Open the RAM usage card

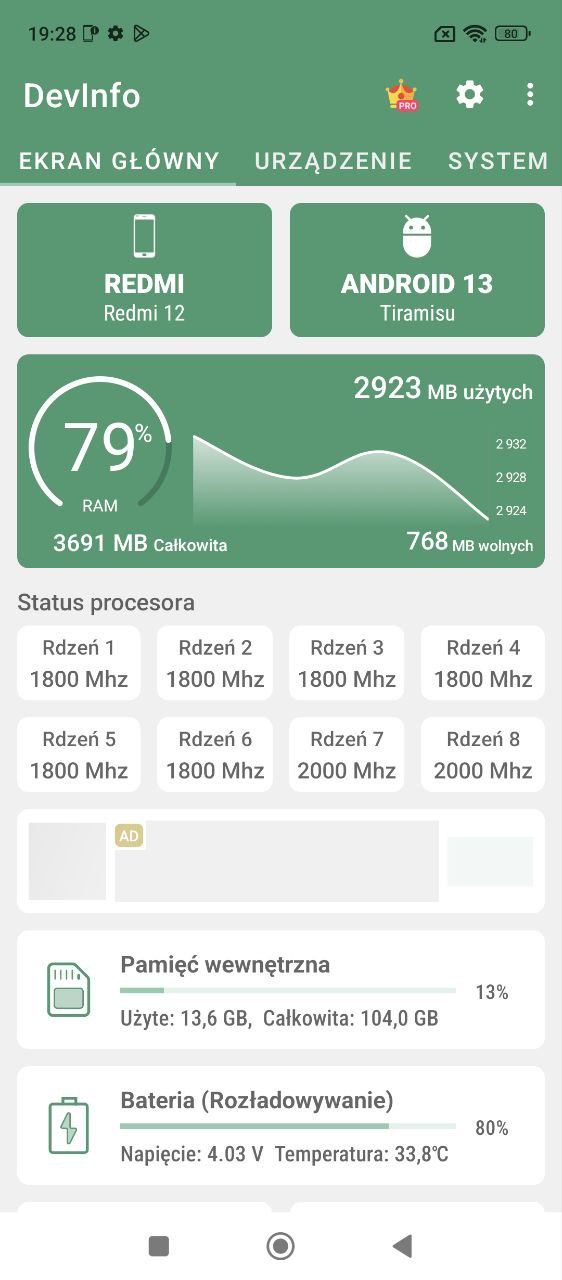(281, 461)
